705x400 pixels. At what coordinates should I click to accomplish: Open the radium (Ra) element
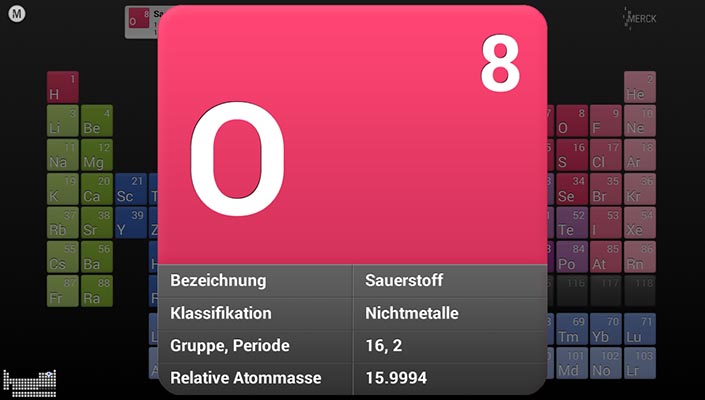[x=96, y=291]
